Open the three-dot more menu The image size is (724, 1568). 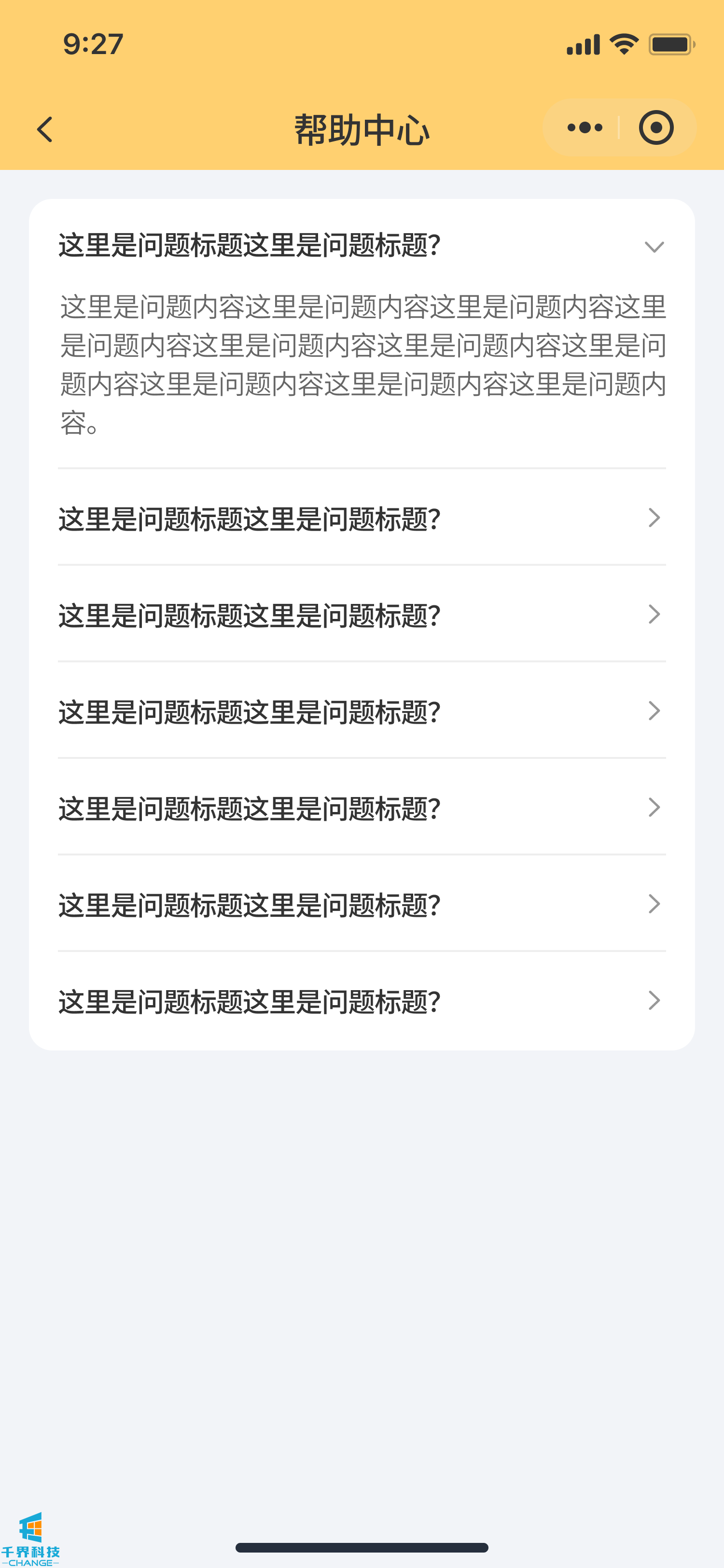click(x=584, y=128)
